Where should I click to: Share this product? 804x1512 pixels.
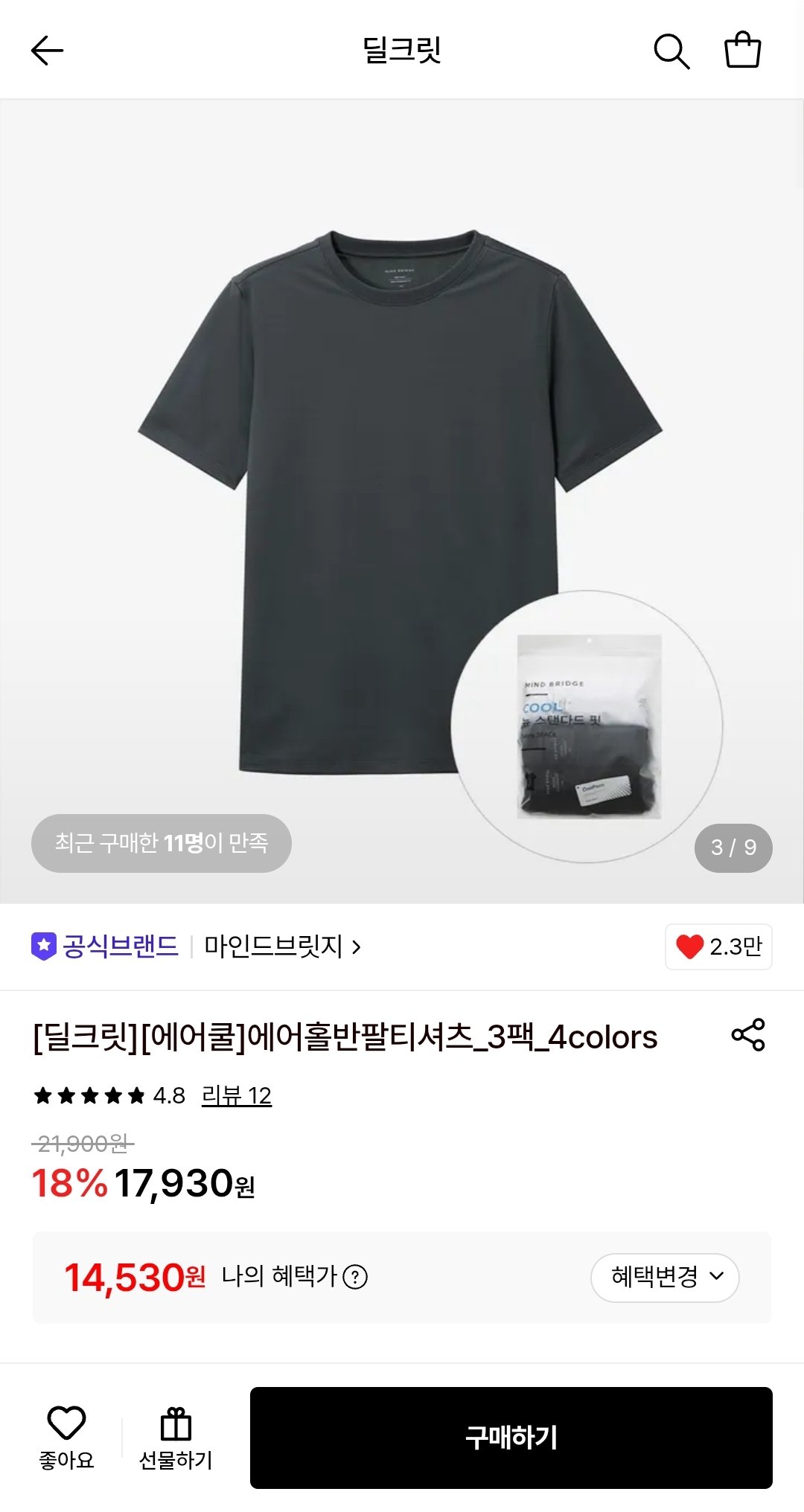748,1034
